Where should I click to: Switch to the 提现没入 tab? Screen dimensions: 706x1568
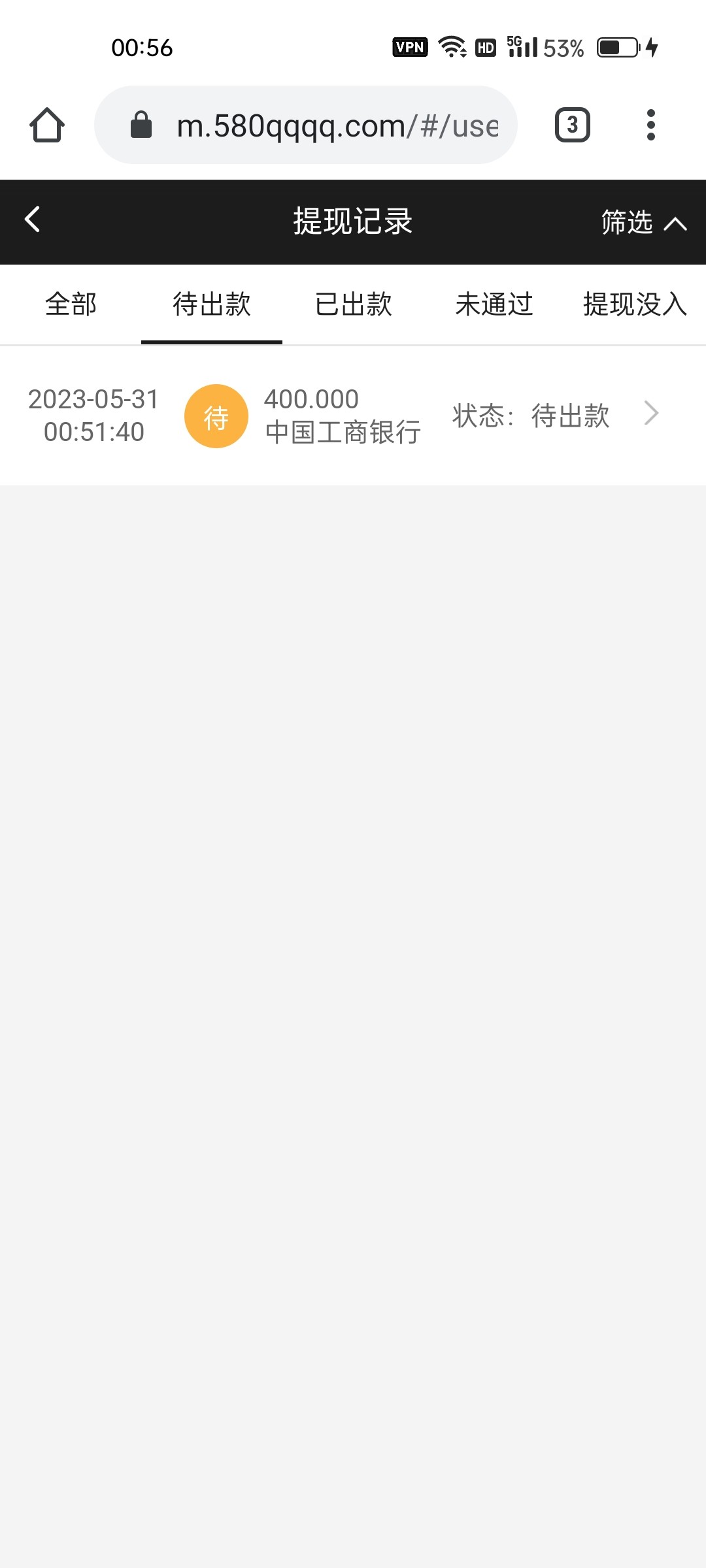634,304
